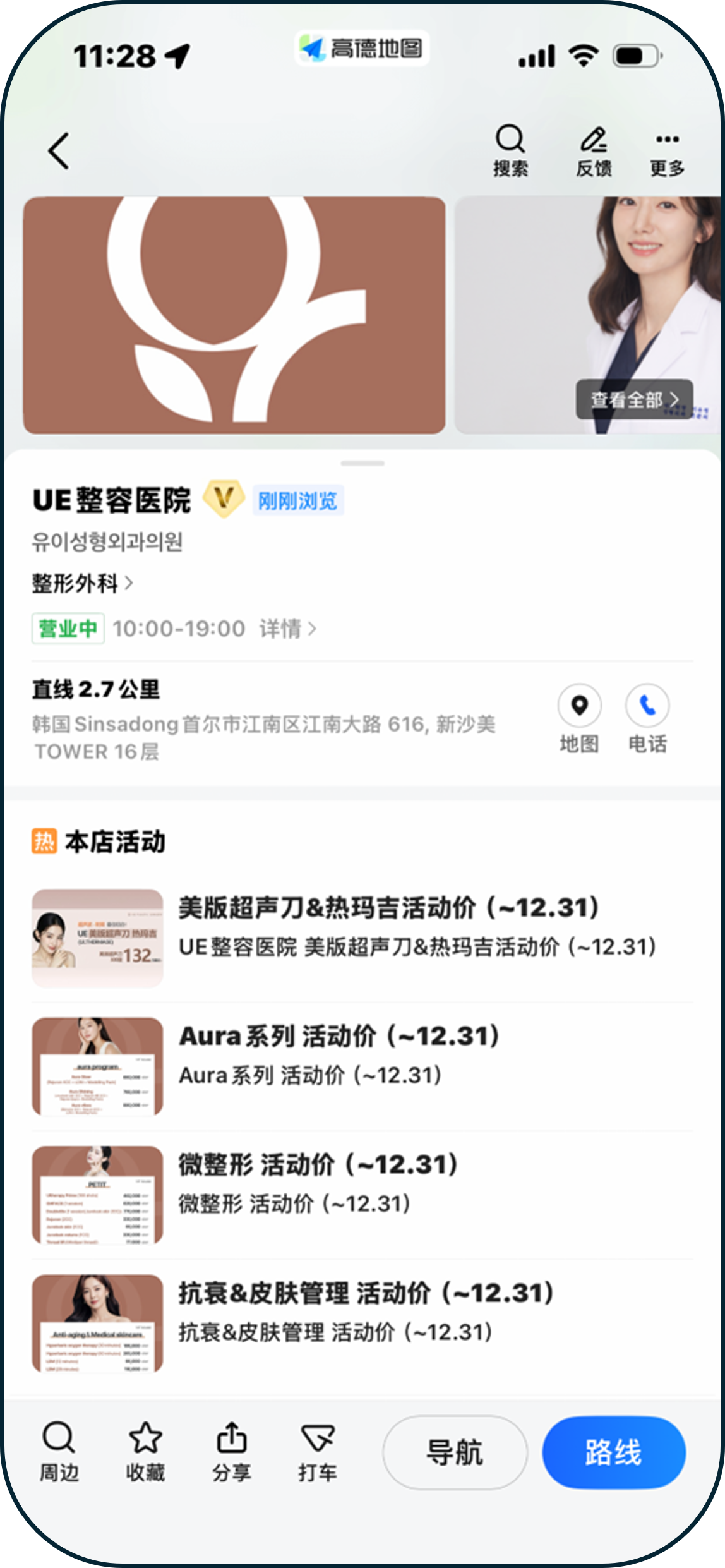725x1568 pixels.
Task: Open the 更多 more menu
Action: pyautogui.click(x=668, y=150)
